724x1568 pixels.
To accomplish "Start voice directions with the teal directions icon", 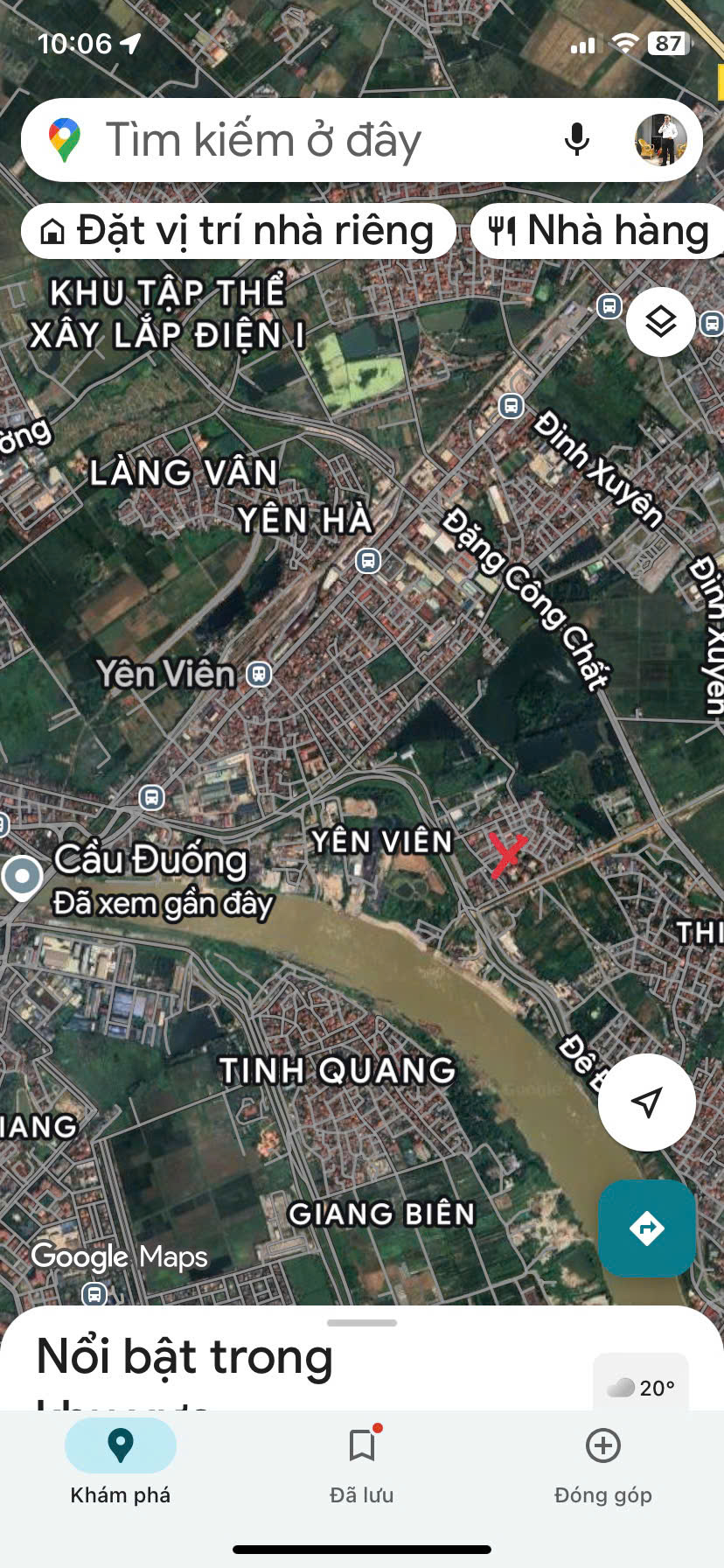I will (647, 1228).
